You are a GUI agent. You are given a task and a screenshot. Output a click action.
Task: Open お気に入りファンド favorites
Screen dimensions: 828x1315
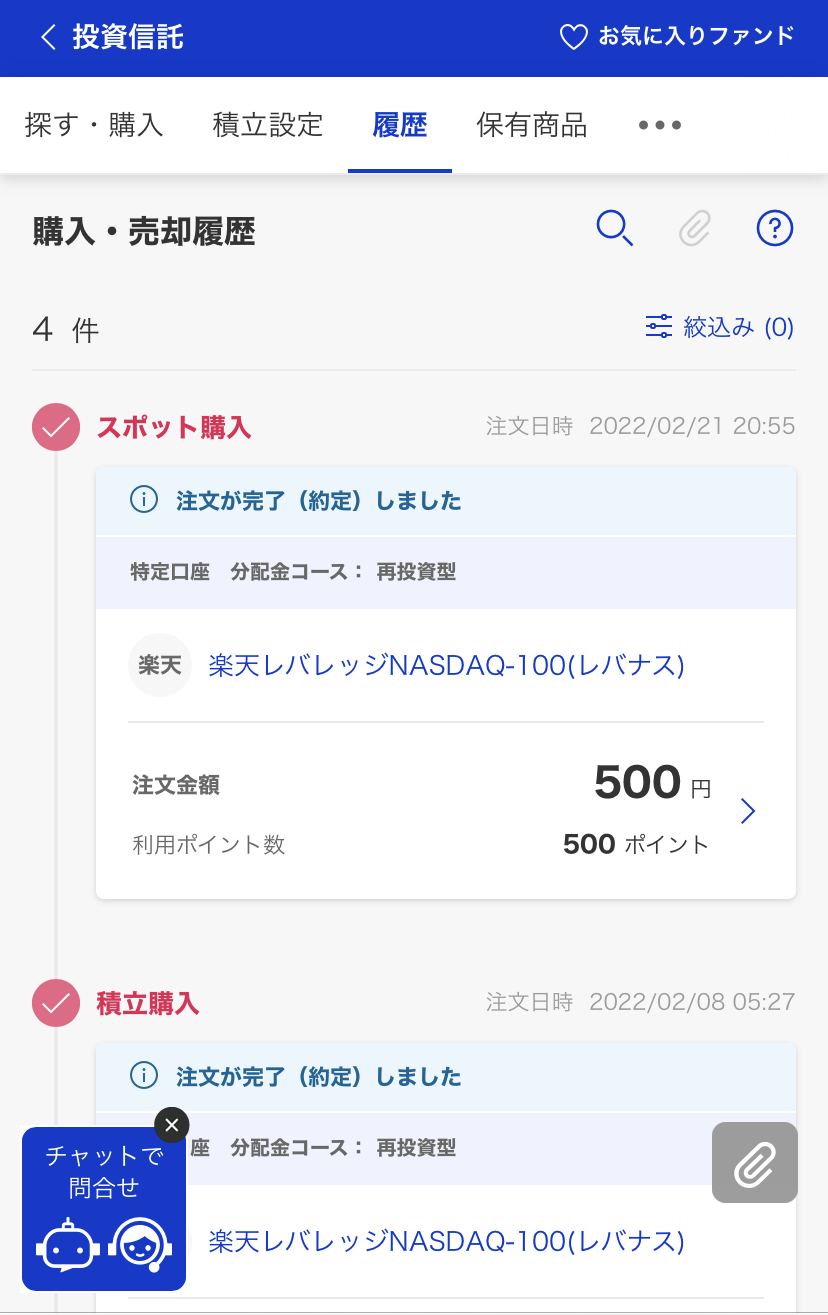[677, 37]
